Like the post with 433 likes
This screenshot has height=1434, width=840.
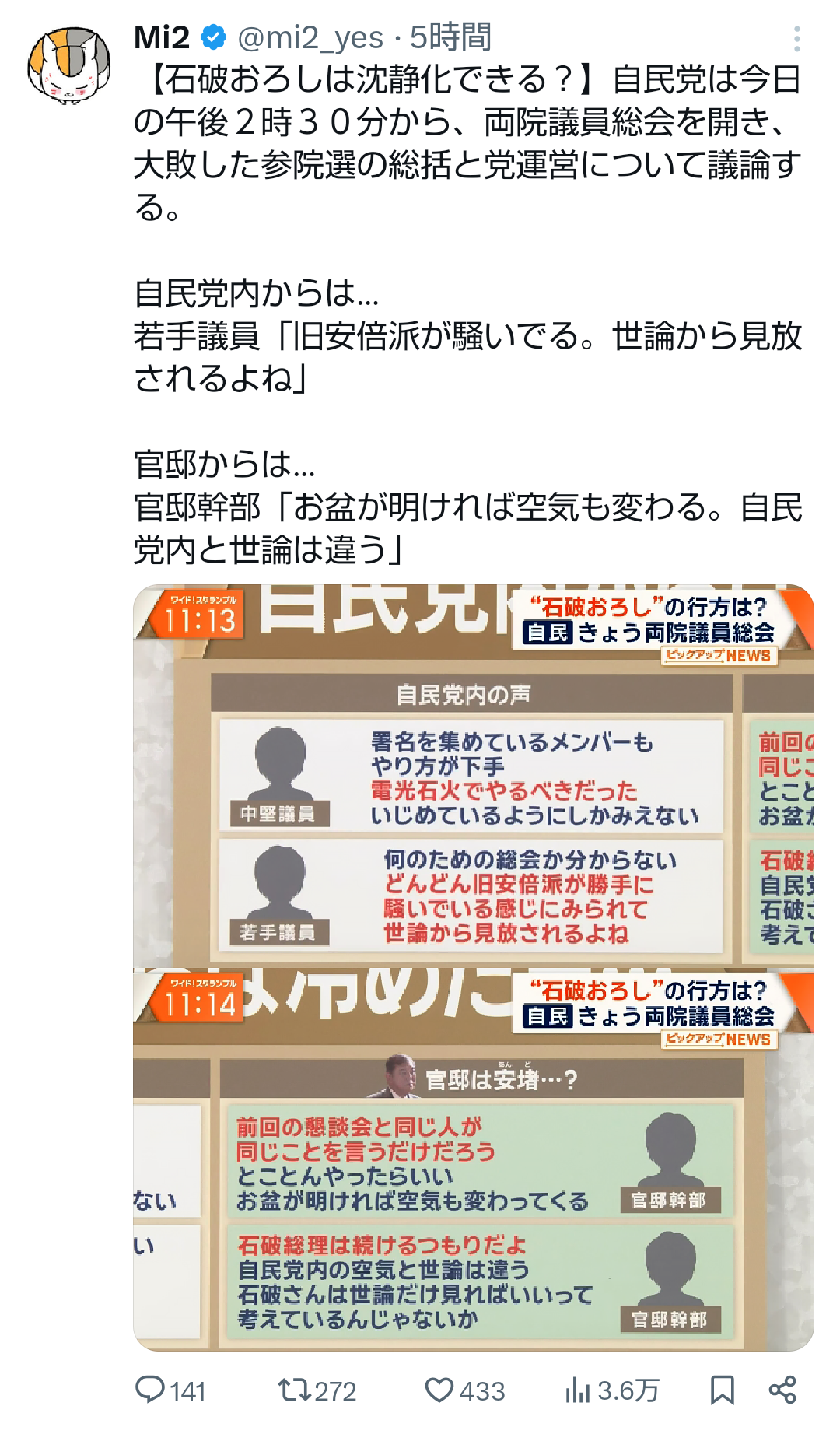click(465, 1390)
